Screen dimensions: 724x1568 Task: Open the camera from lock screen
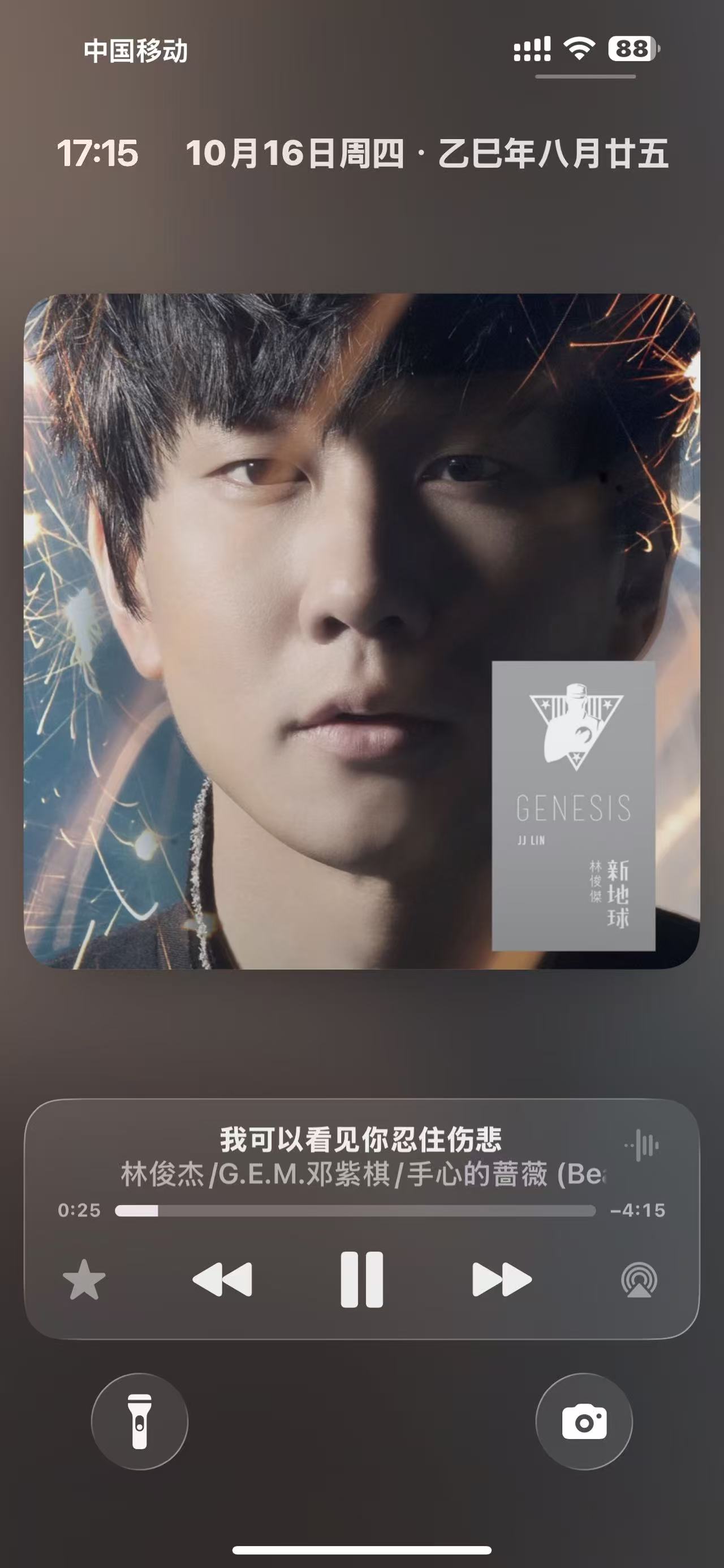click(584, 1422)
